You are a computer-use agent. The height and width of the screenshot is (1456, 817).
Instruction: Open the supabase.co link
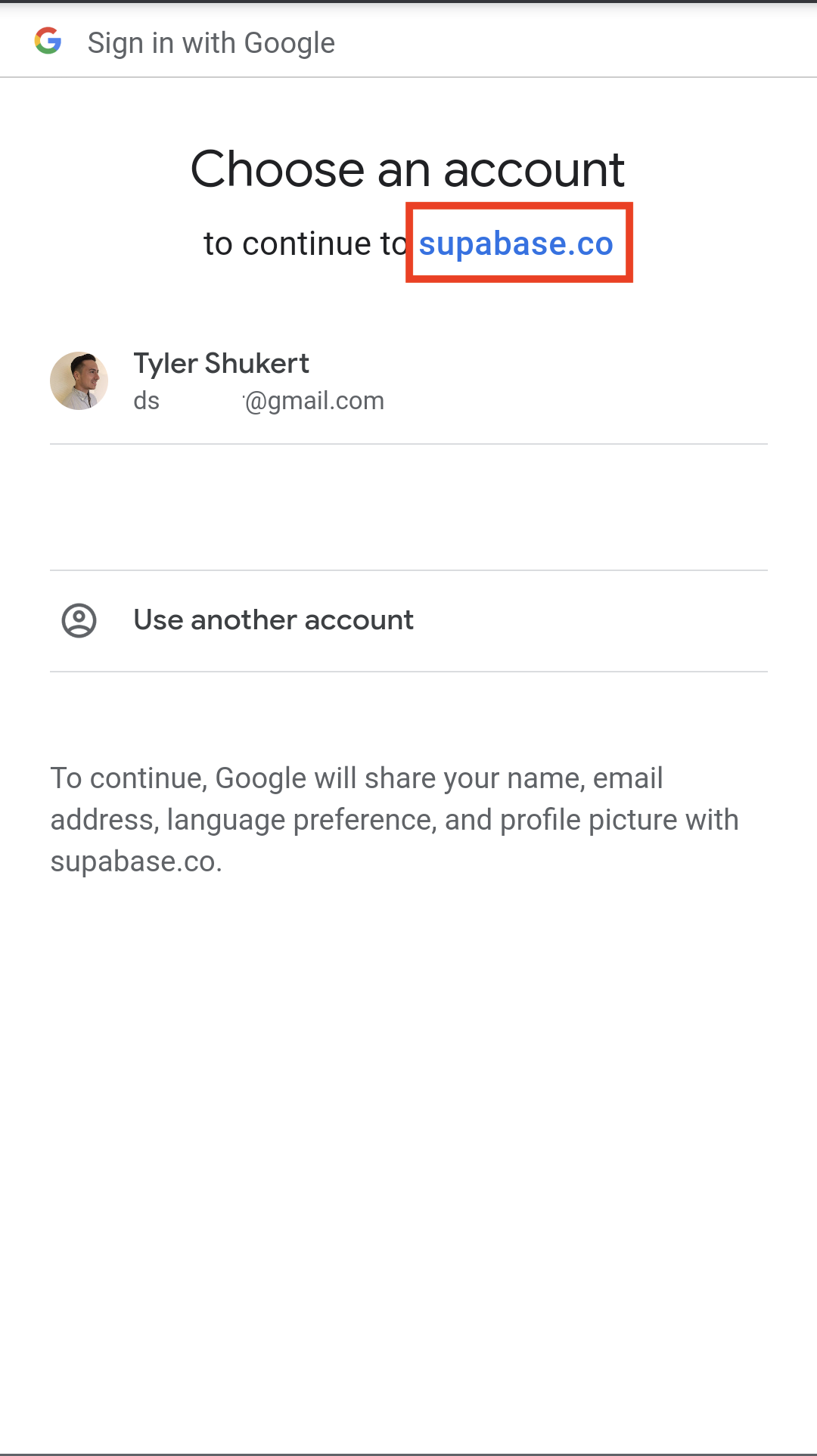click(x=516, y=244)
